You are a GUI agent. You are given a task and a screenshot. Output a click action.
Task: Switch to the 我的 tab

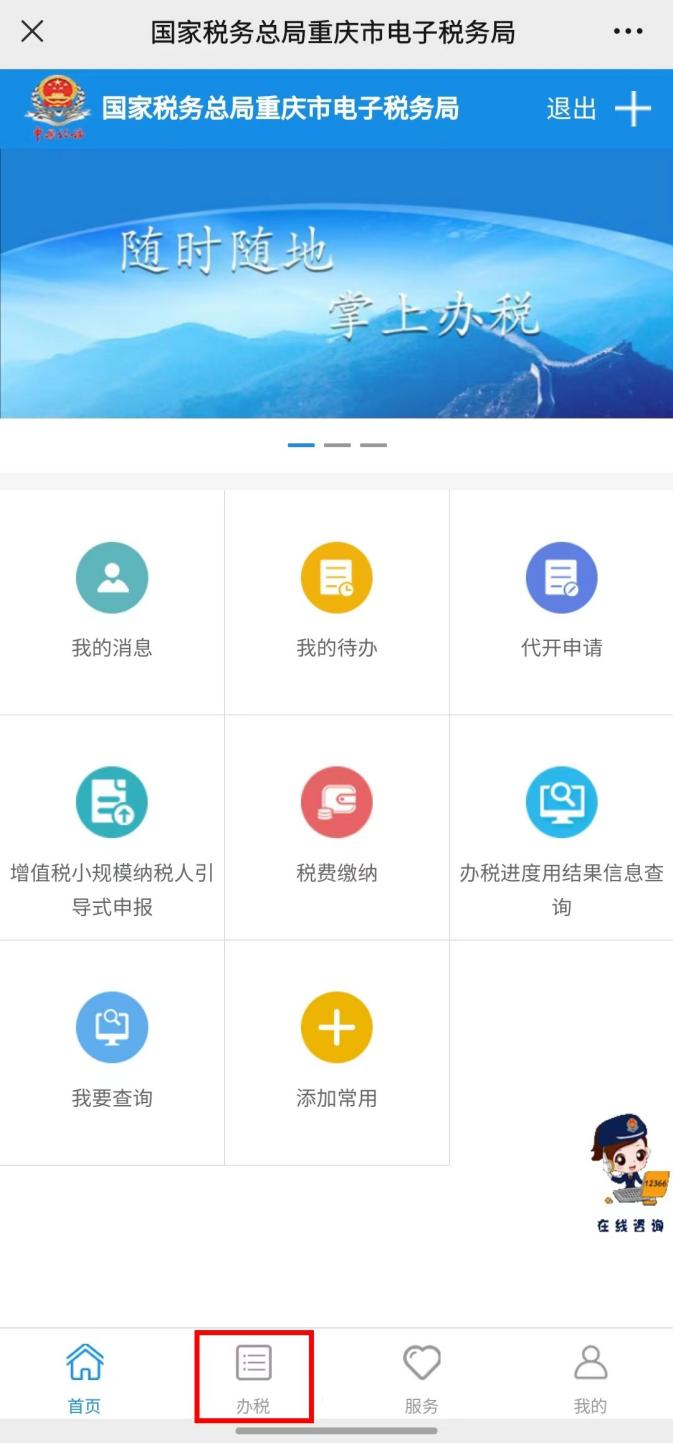pyautogui.click(x=590, y=1376)
